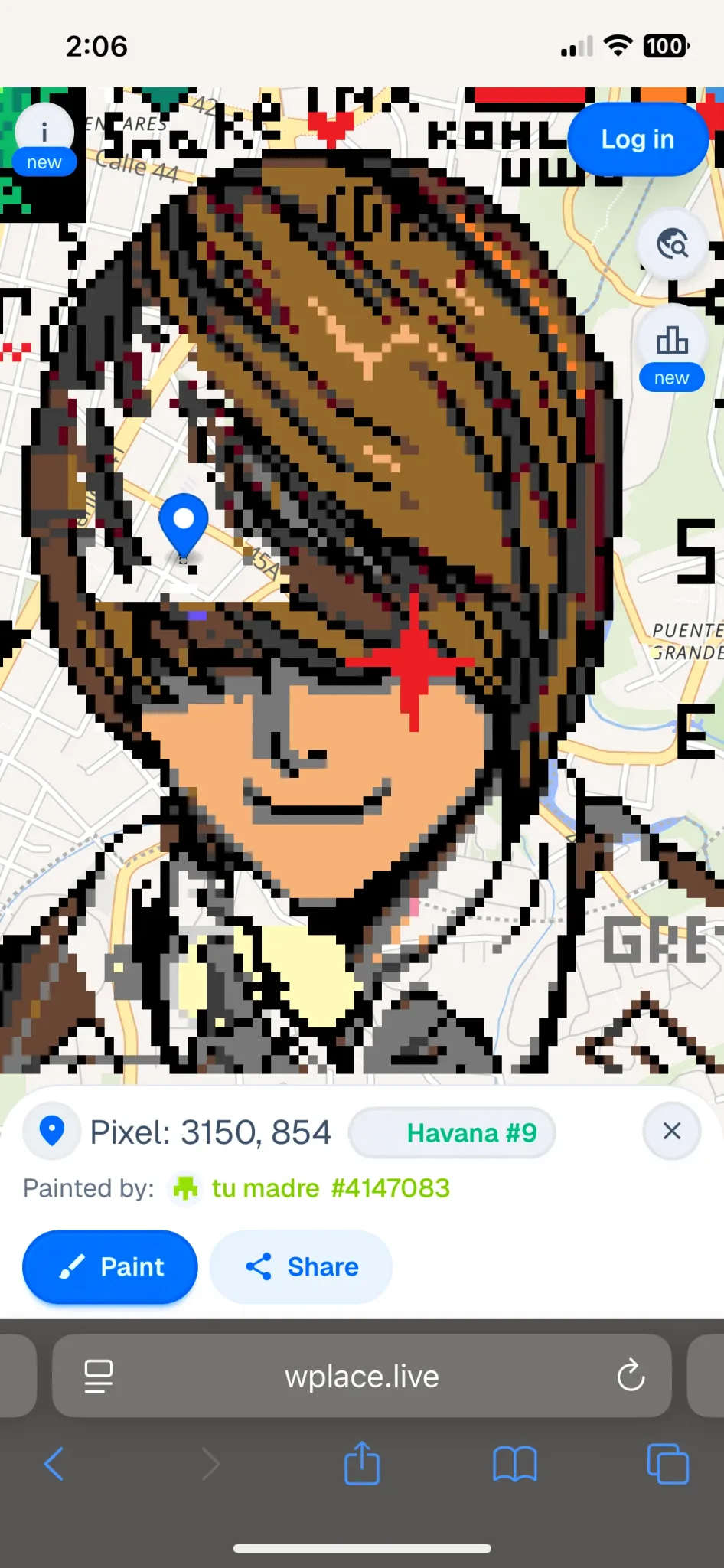Screen dimensions: 724x1568
Task: Tap the Log in button
Action: point(638,139)
